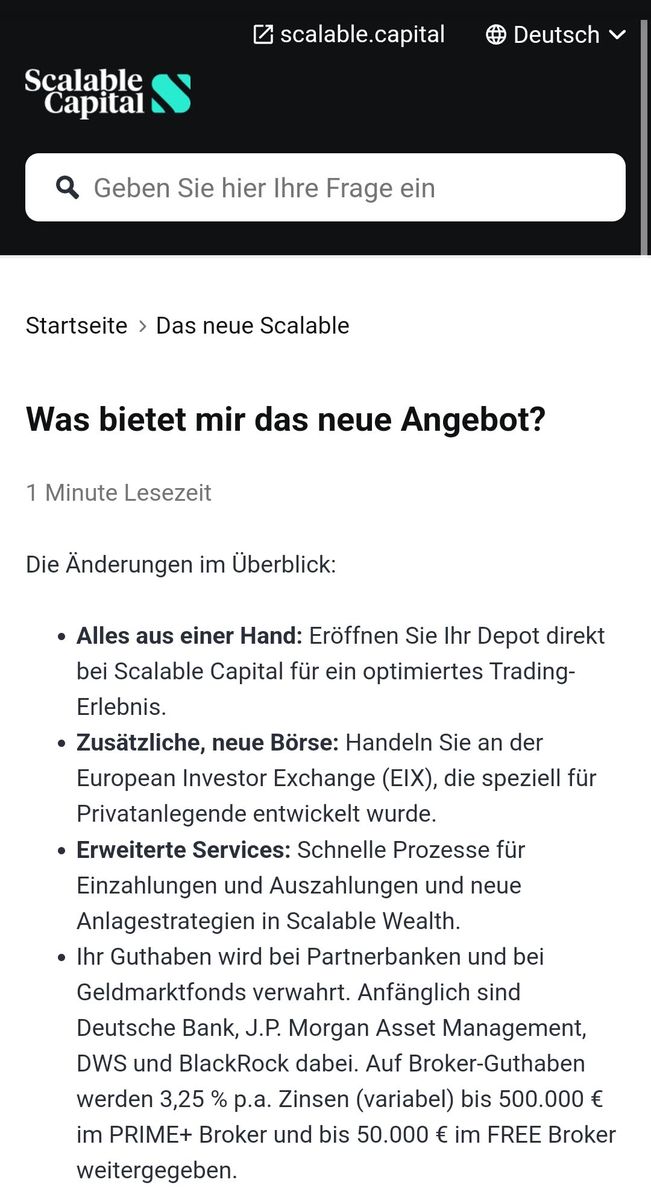Open the Das neue Scalable breadcrumb
Image resolution: width=651 pixels, height=1200 pixels.
(252, 326)
